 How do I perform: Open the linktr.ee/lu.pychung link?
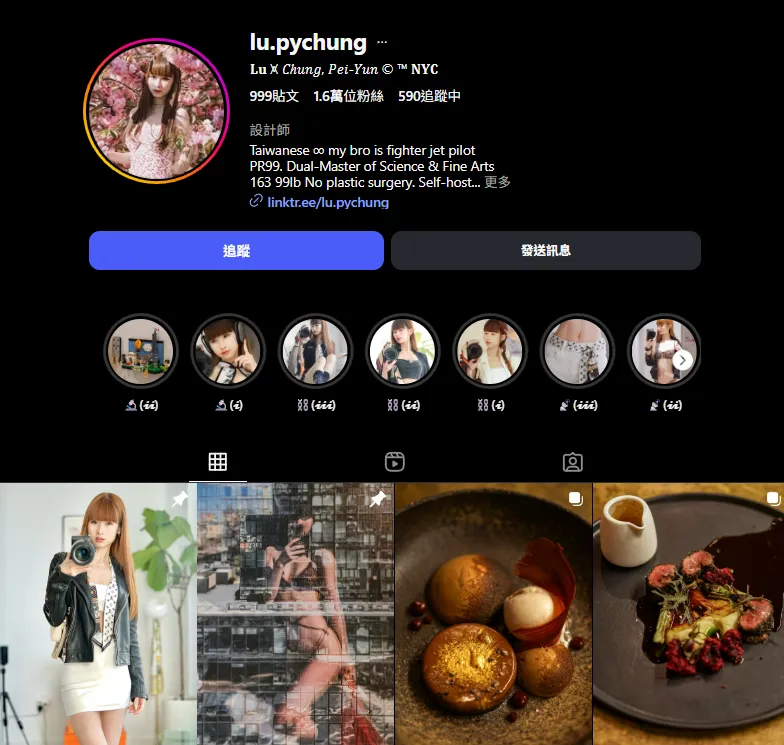point(327,202)
